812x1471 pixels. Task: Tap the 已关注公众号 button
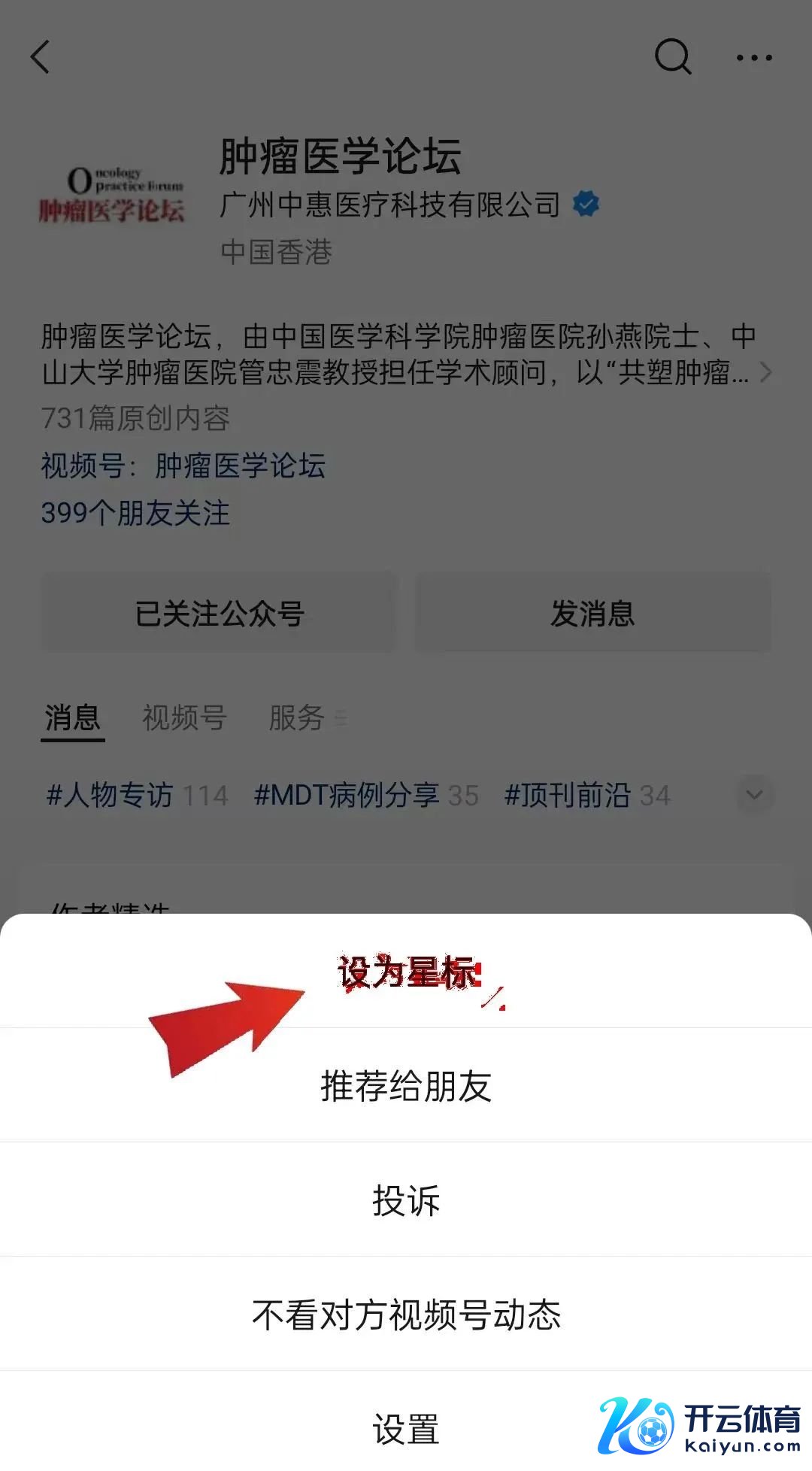coord(219,613)
